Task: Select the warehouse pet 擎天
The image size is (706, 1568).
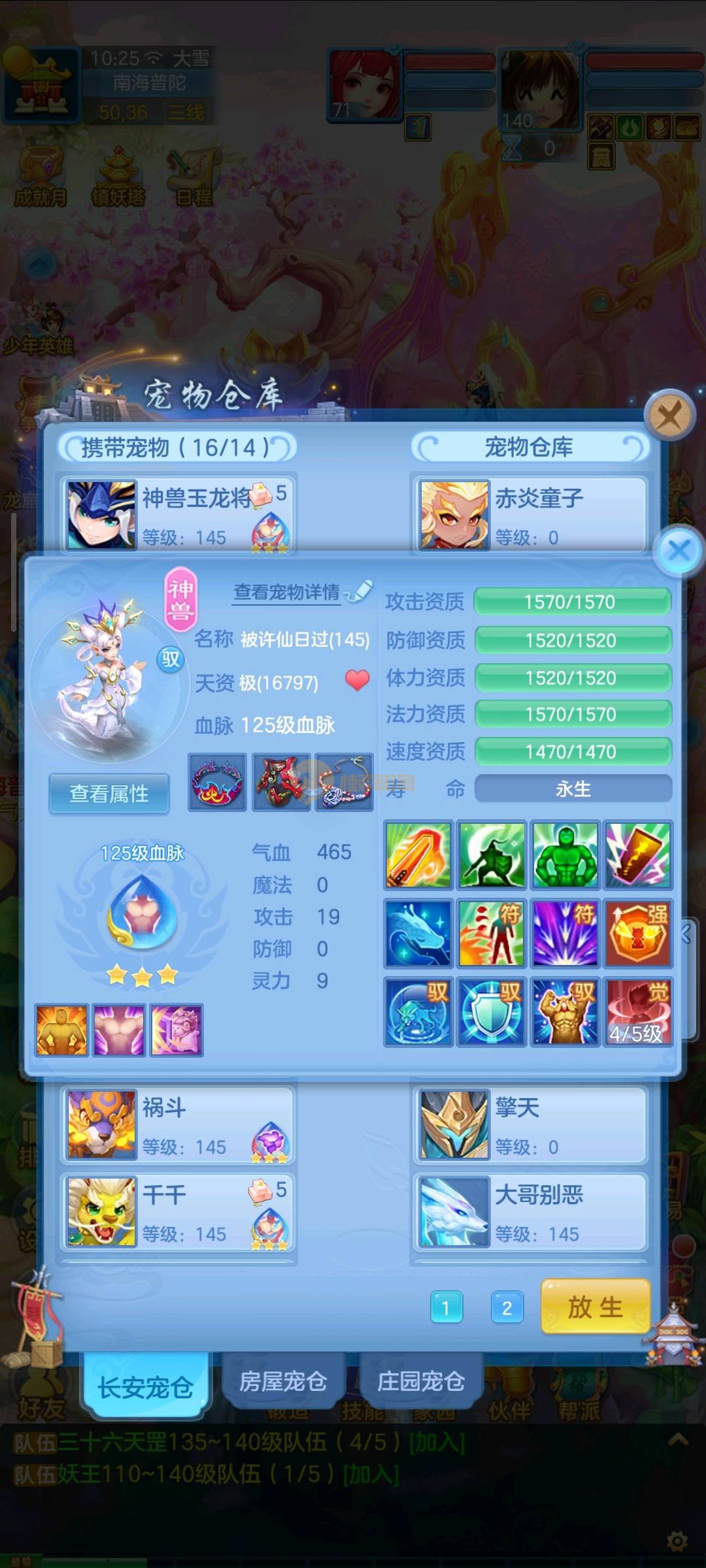Action: tap(529, 1125)
